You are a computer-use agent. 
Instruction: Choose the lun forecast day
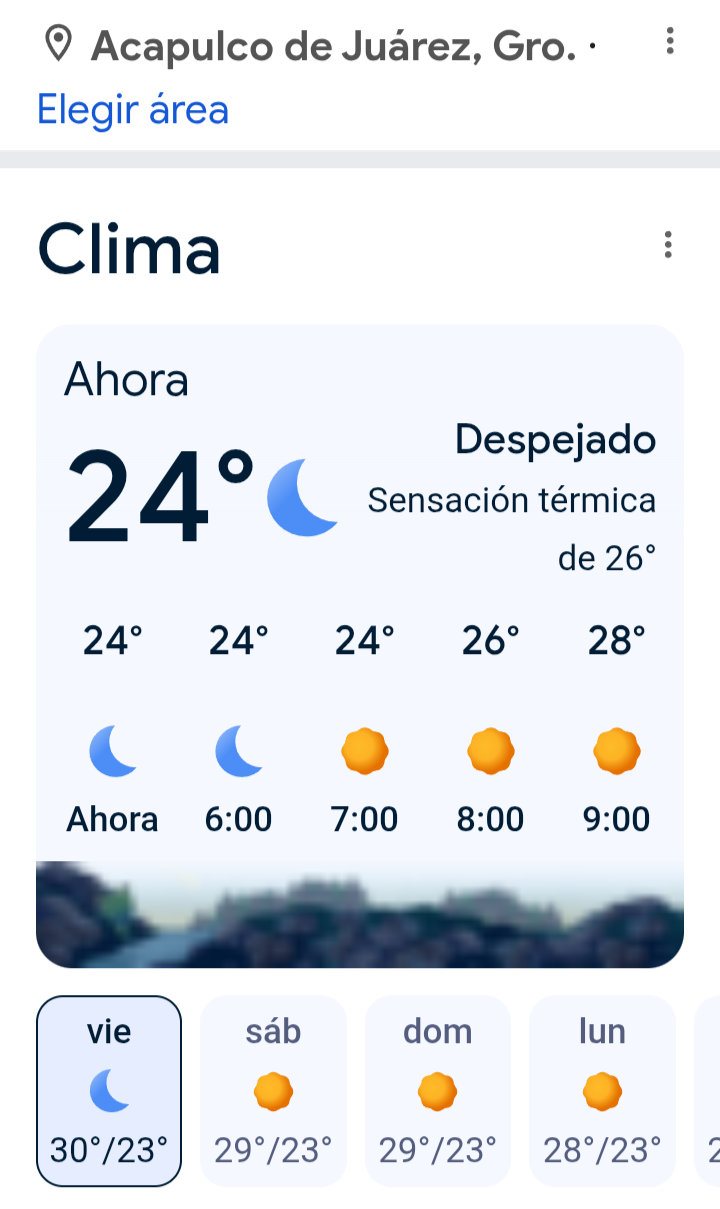tap(602, 1090)
